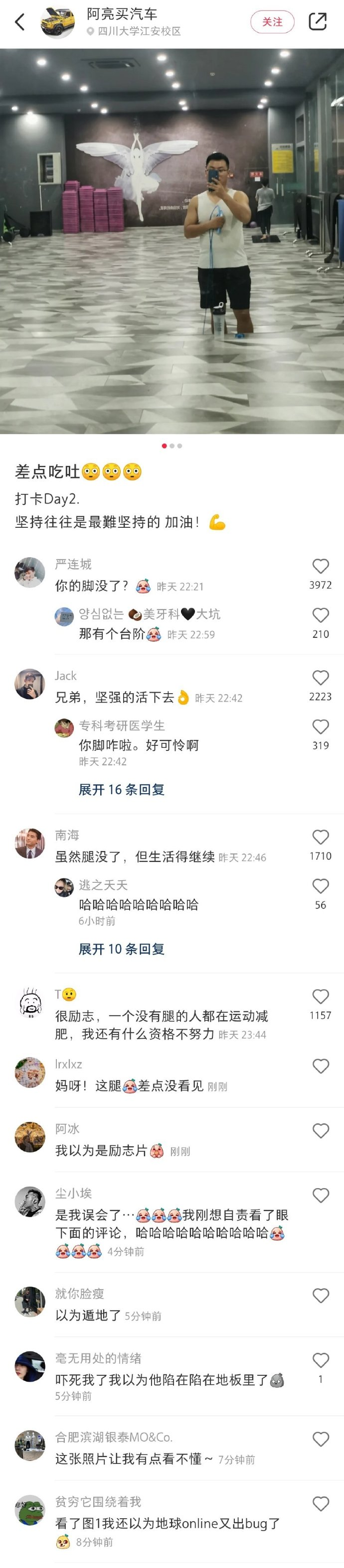
Task: Share this post
Action: 317,22
